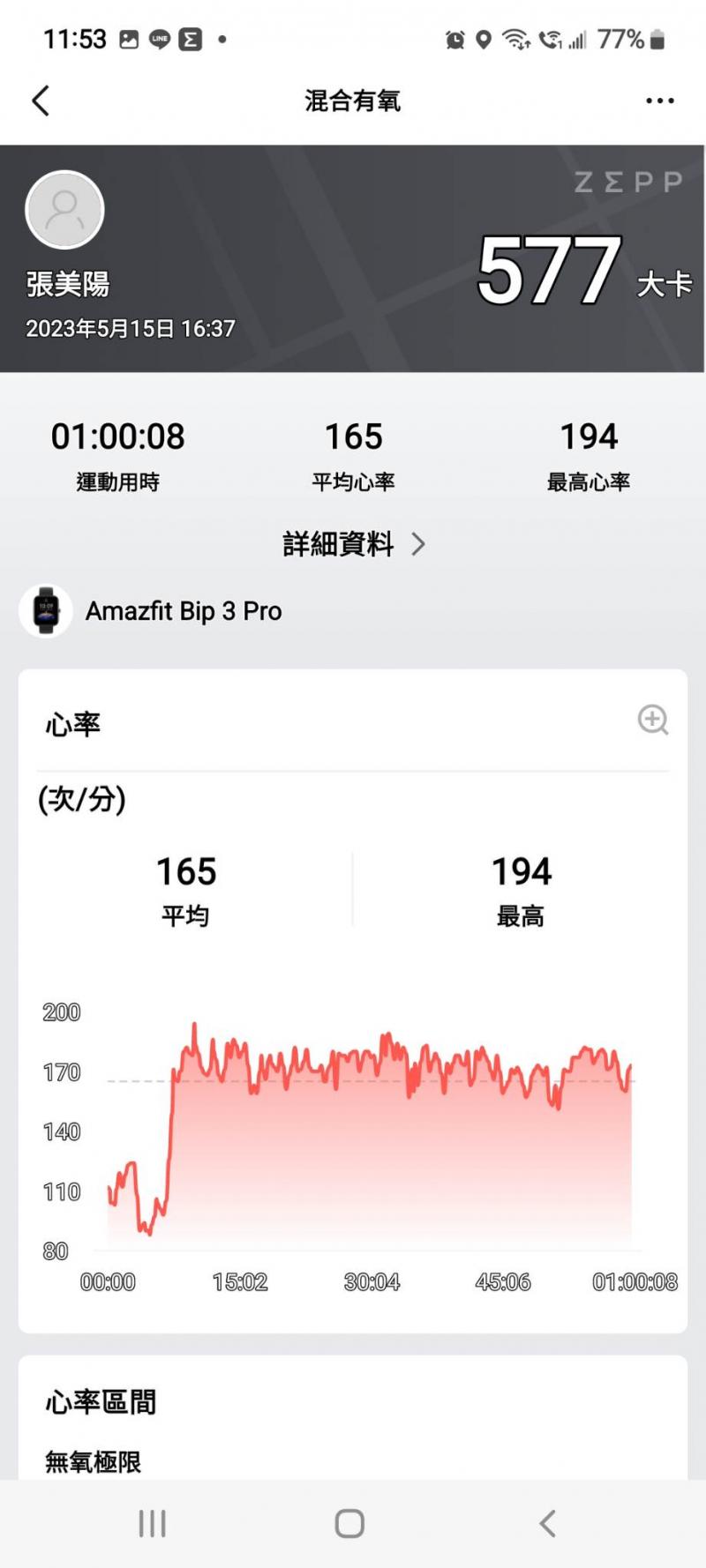This screenshot has height=1568, width=706.
Task: Open the three-dot overflow menu
Action: point(659,101)
